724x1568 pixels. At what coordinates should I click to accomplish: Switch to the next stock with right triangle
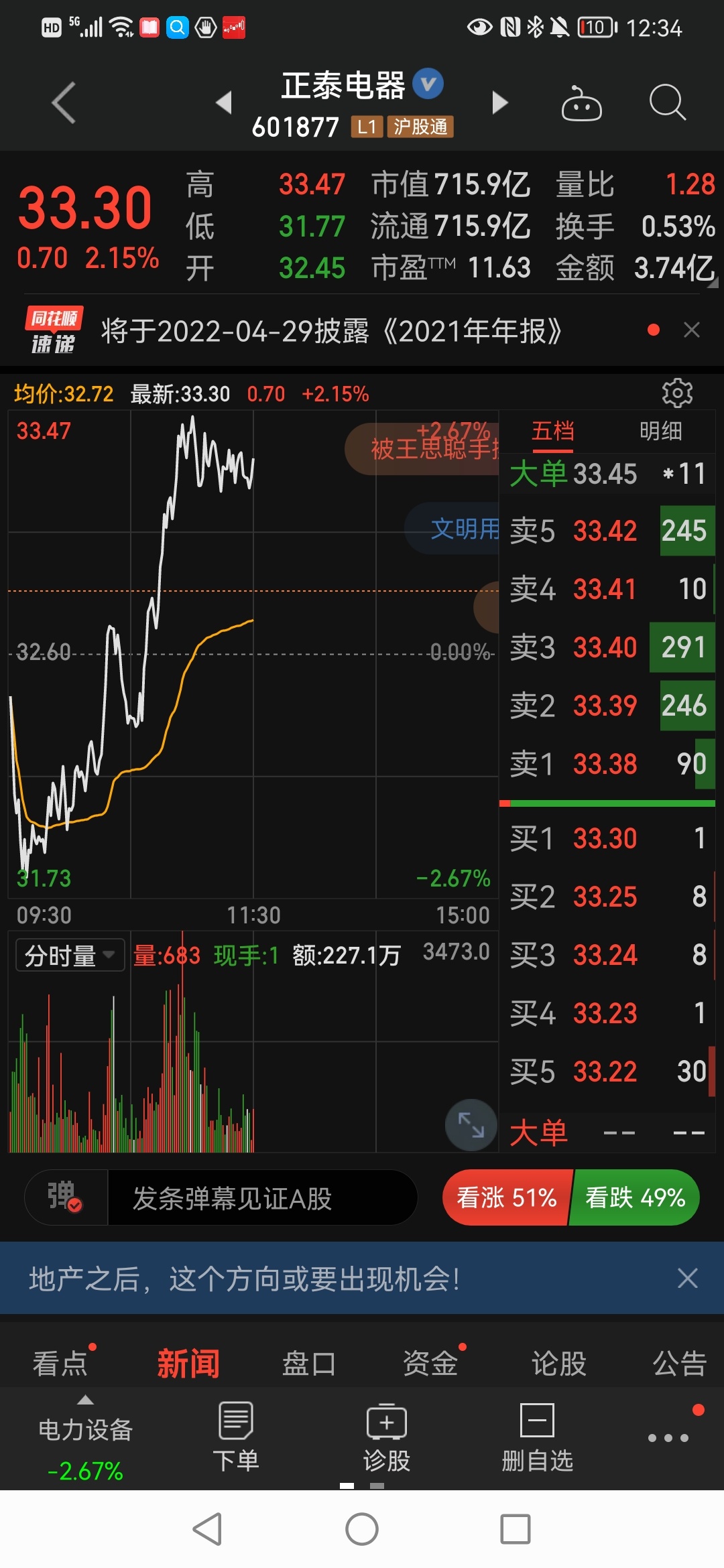(x=499, y=103)
